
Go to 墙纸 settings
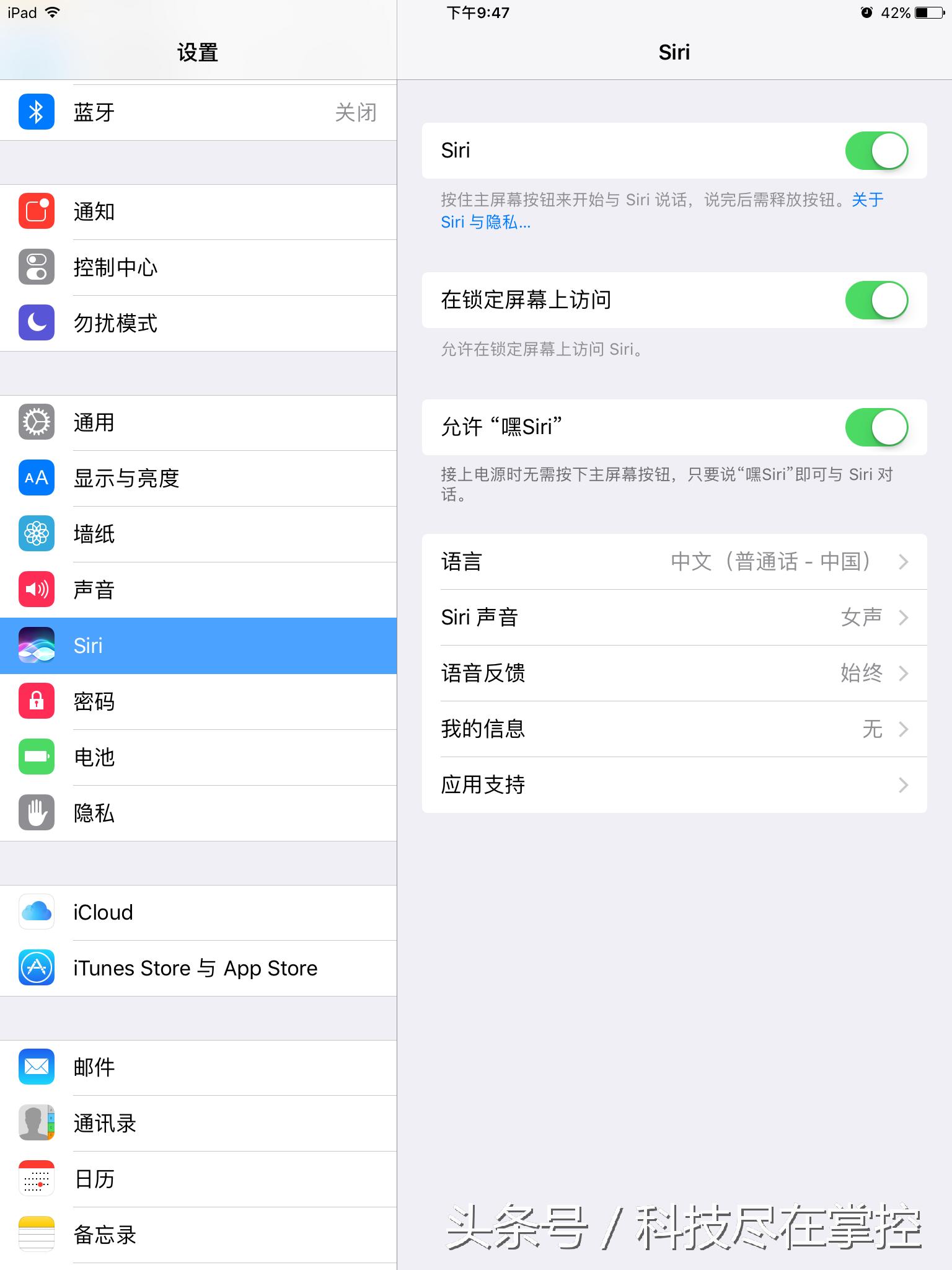pos(198,535)
